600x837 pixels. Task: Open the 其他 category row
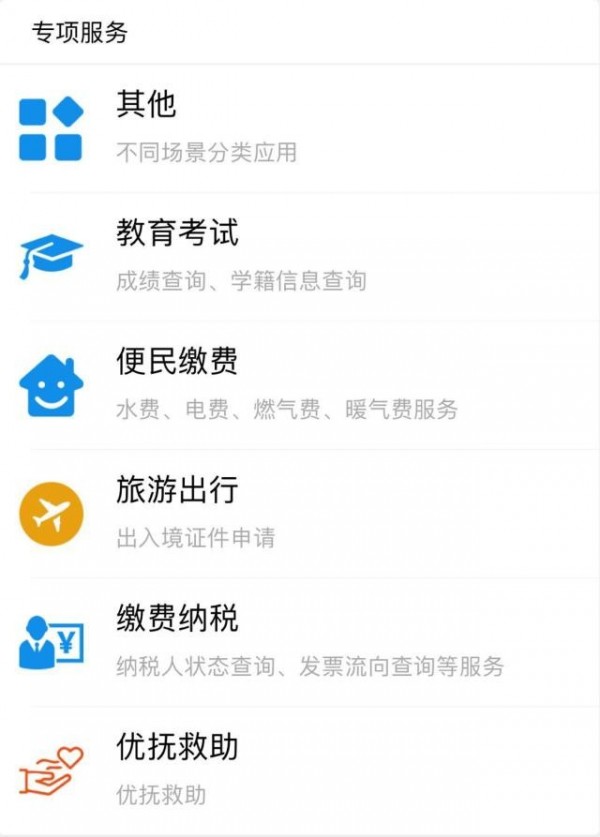click(x=300, y=128)
